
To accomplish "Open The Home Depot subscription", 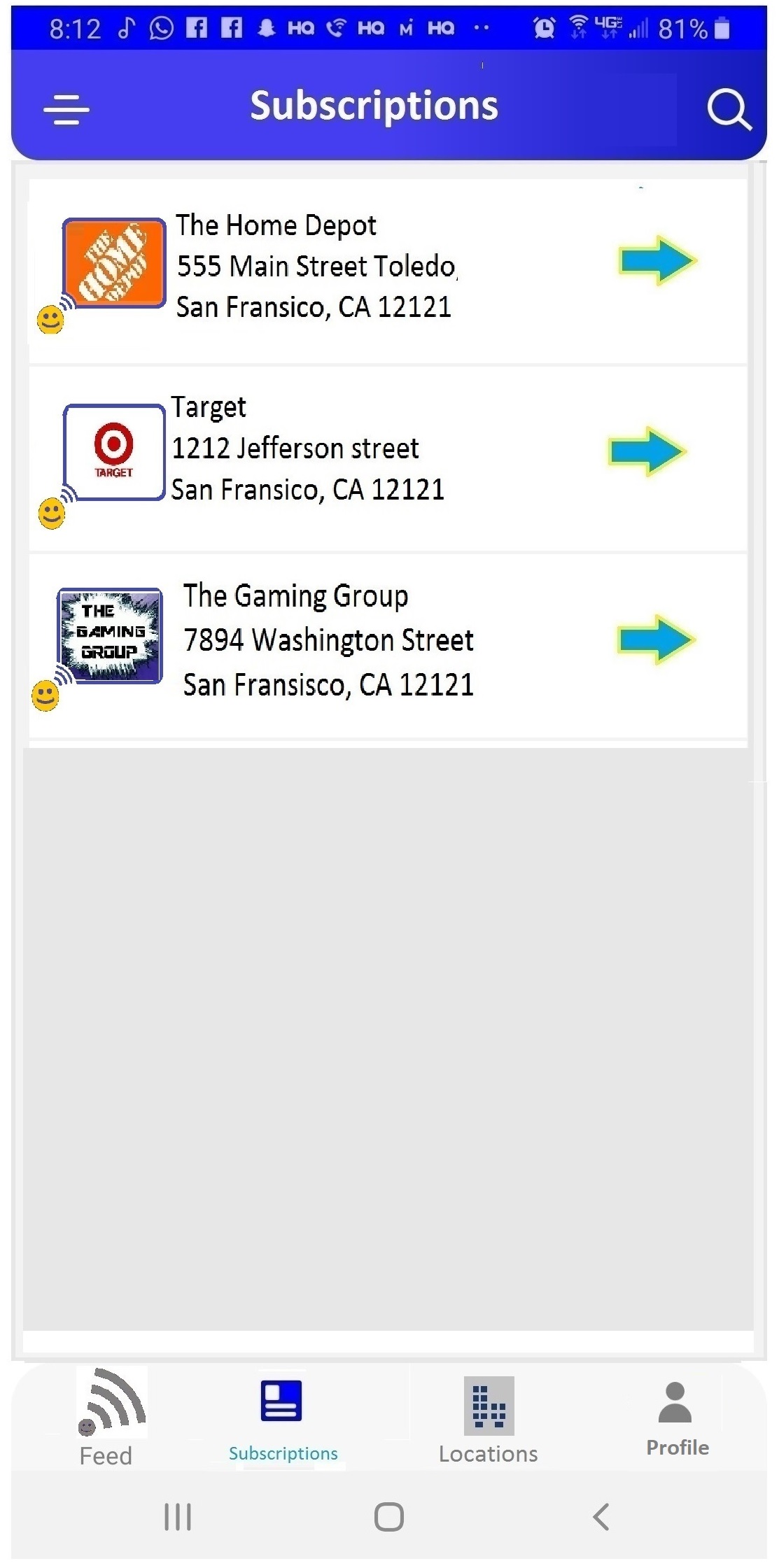I will pyautogui.click(x=315, y=267).
